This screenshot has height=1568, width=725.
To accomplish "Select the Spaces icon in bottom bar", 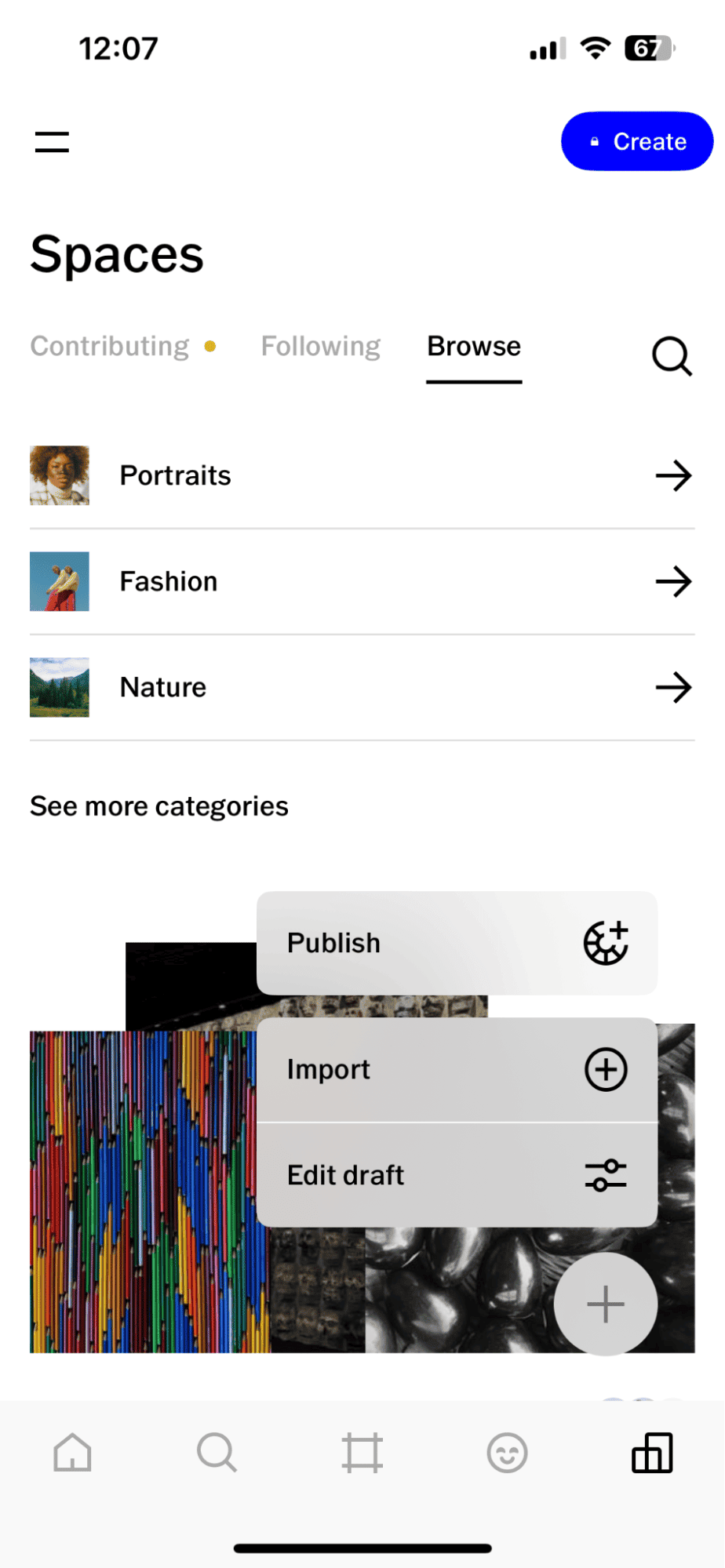I will point(652,1453).
